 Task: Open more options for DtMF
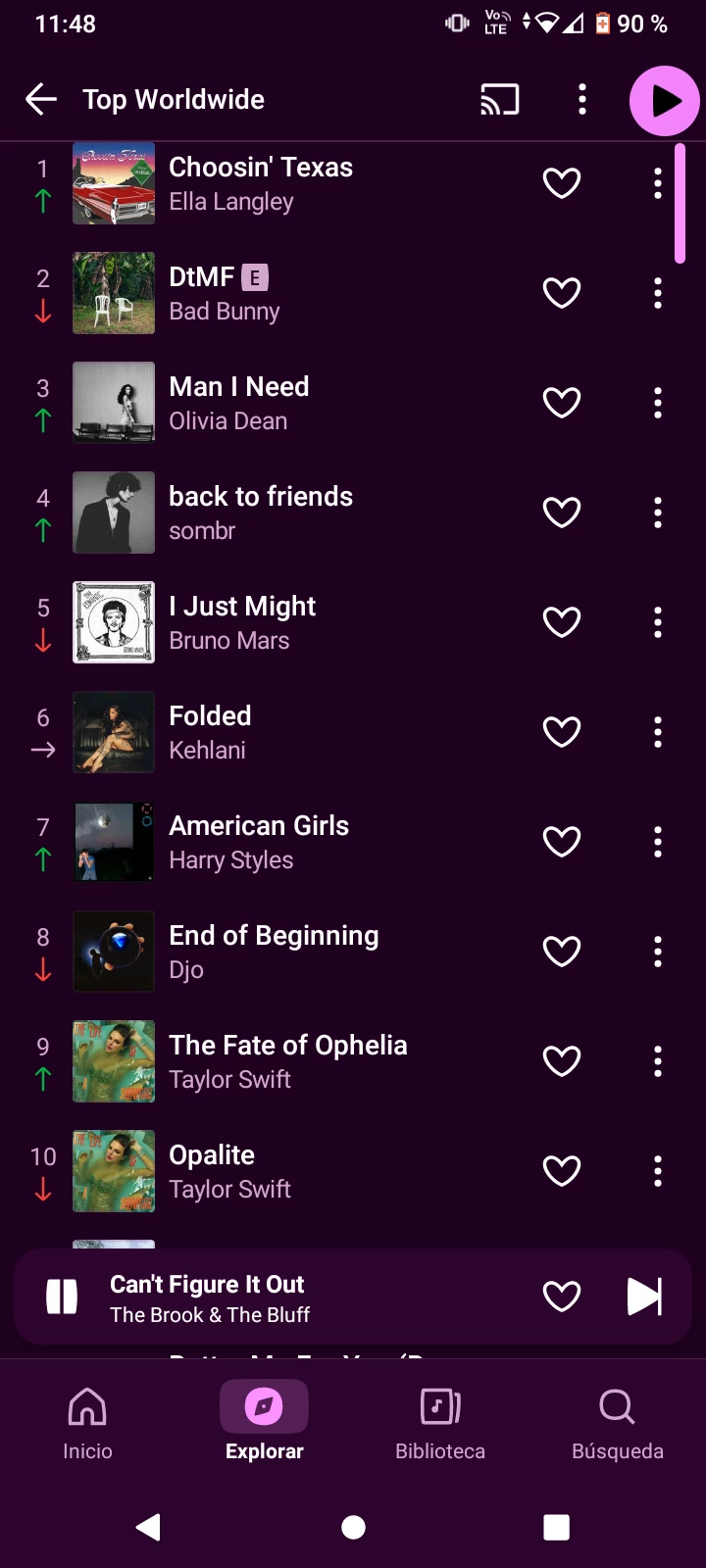[658, 293]
